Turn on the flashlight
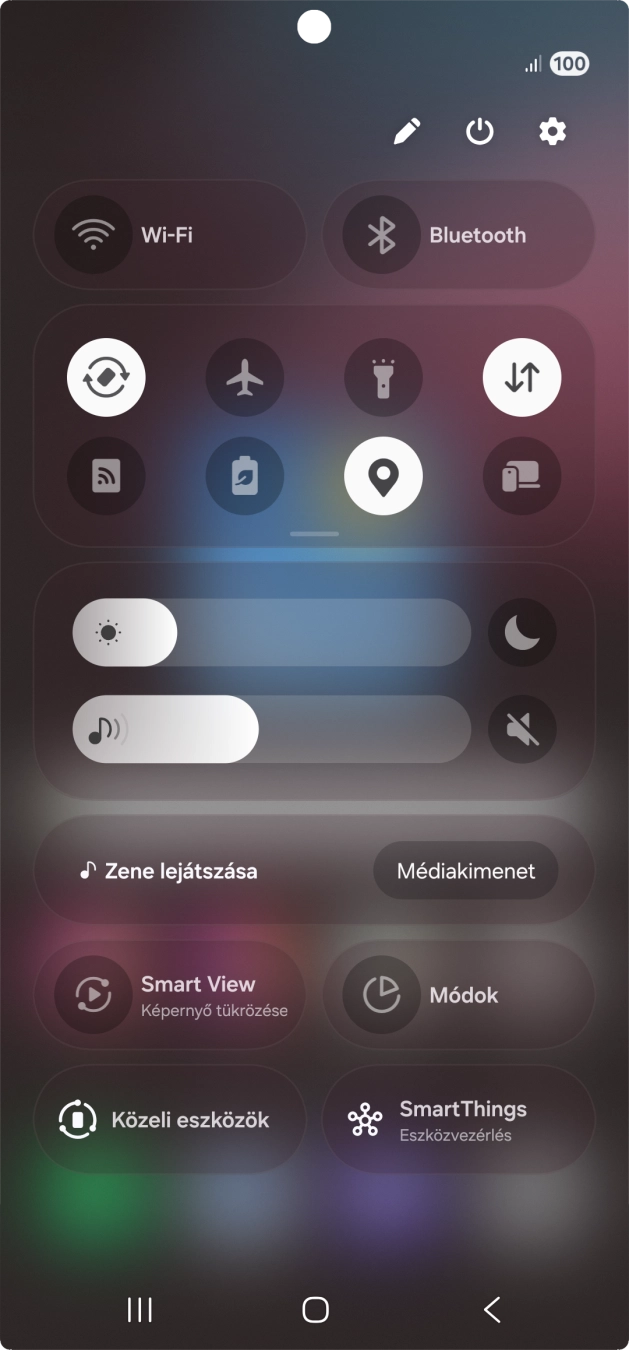 383,378
